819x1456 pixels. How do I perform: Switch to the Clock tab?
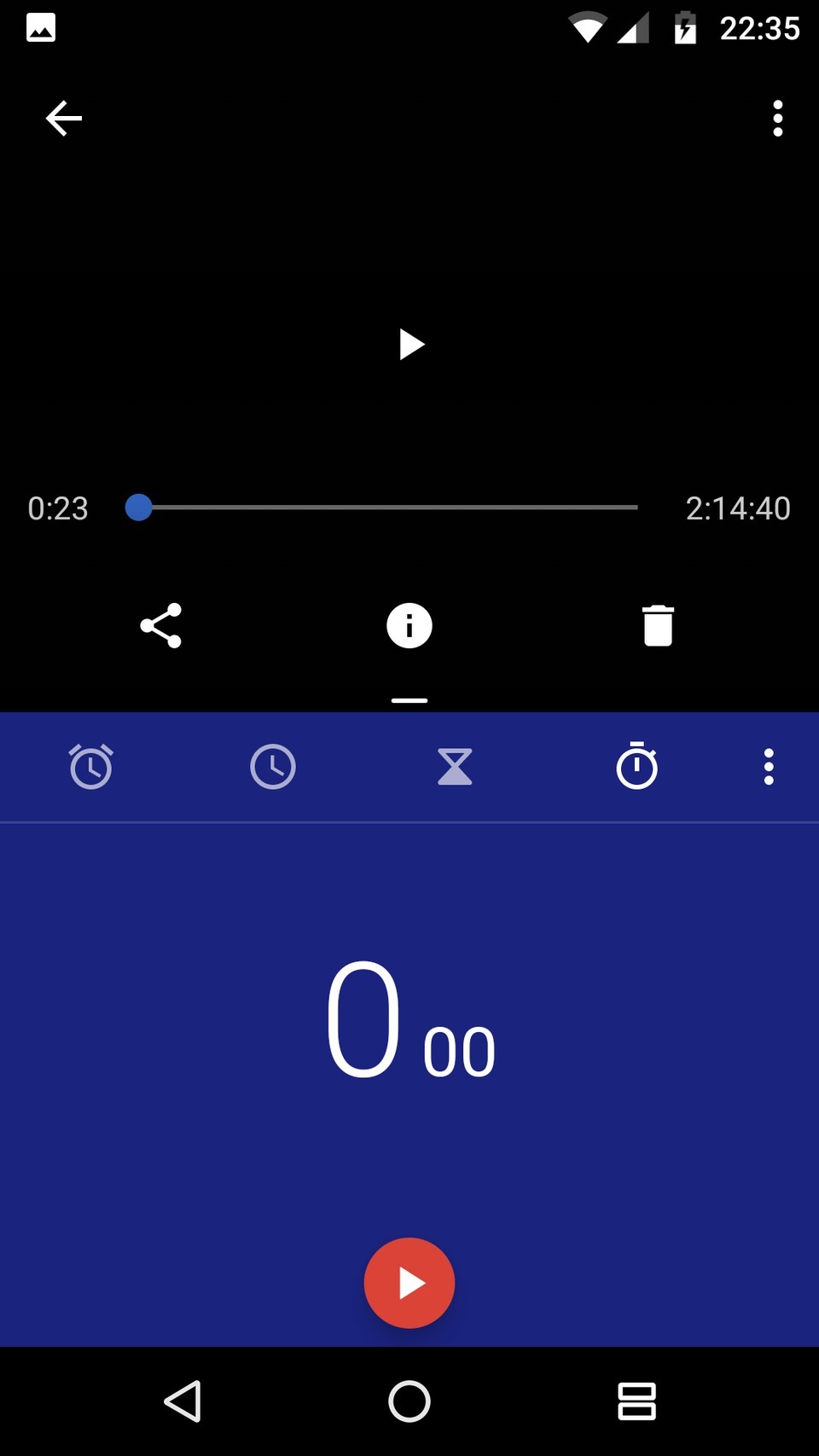click(x=273, y=766)
